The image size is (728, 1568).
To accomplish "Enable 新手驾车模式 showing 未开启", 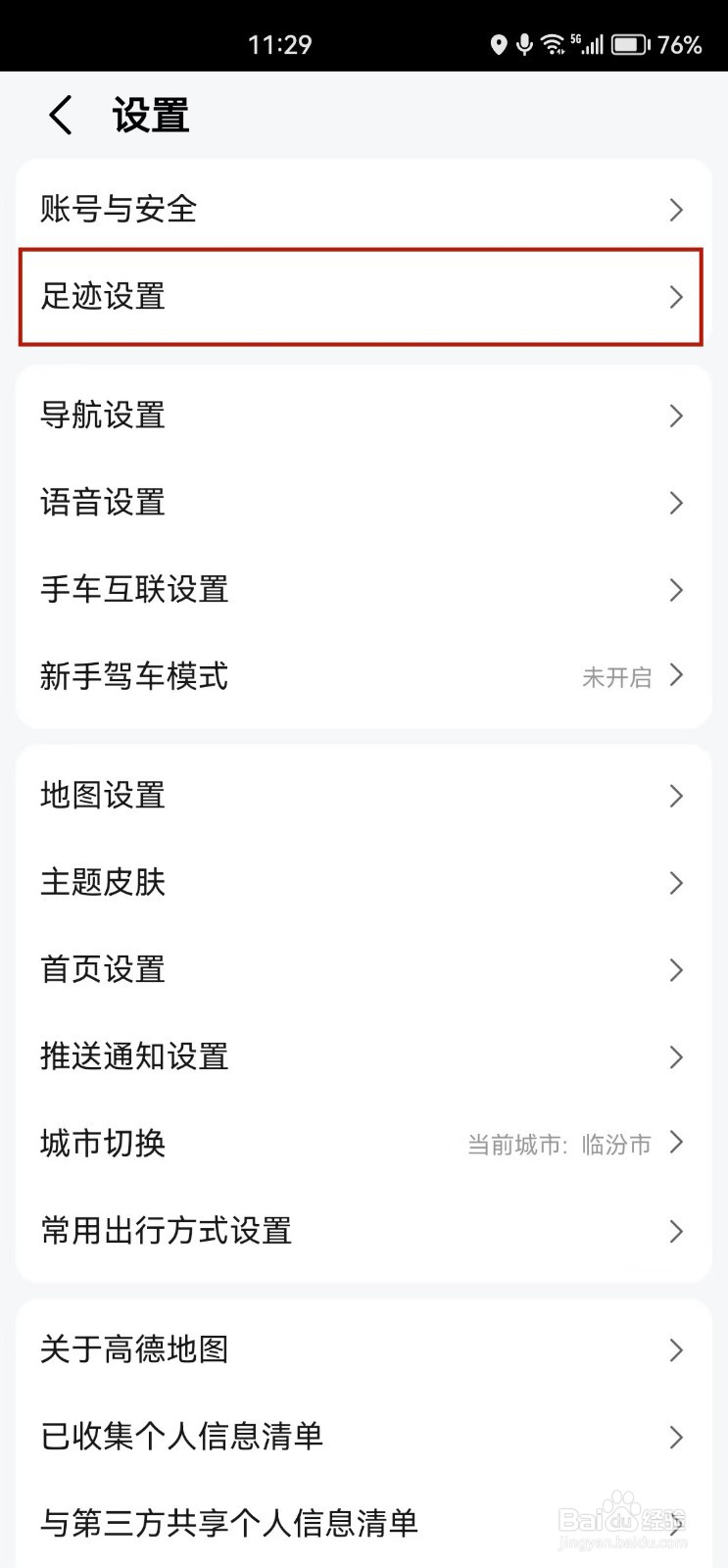I will [x=363, y=676].
